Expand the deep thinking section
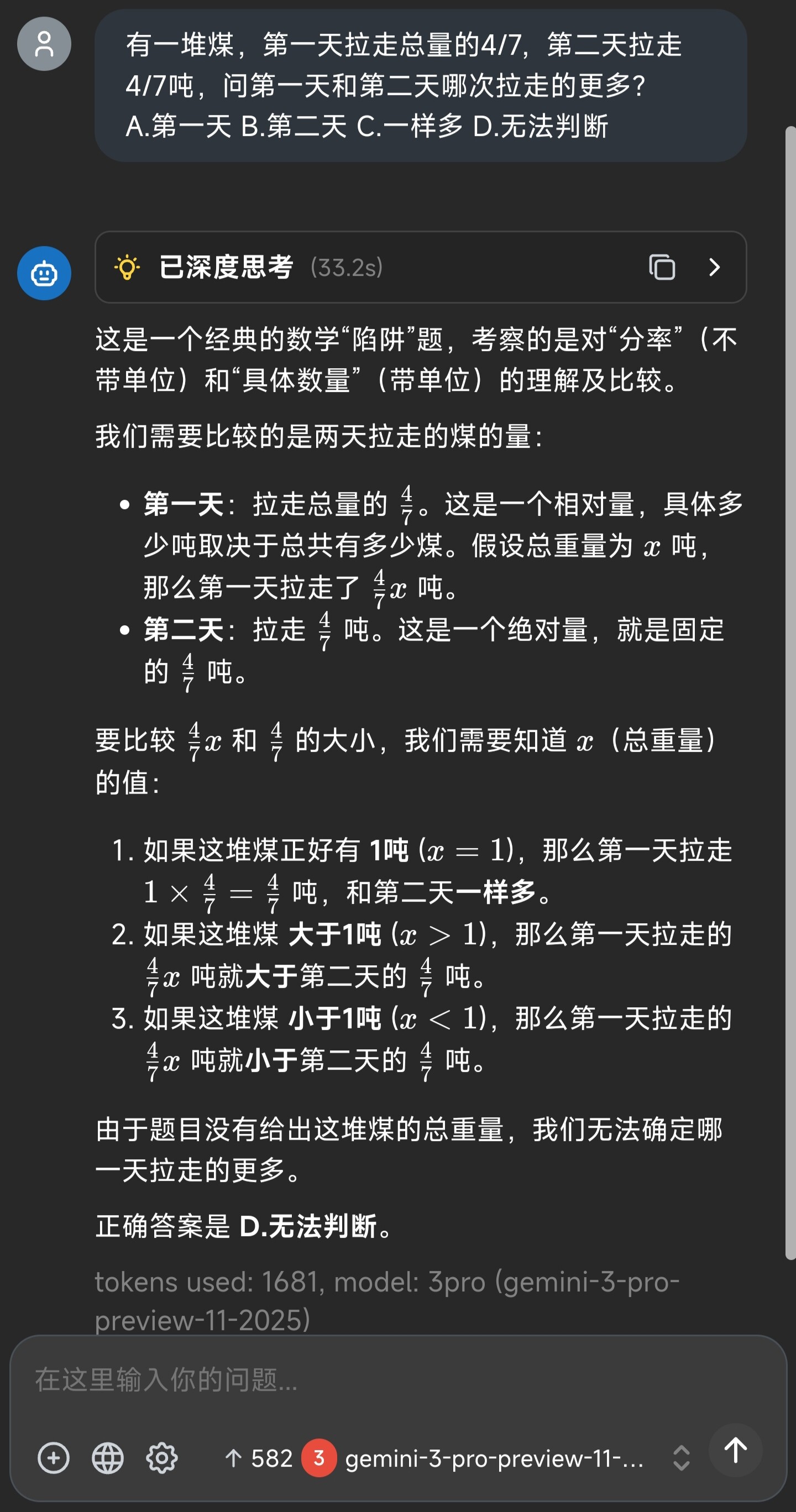796x1512 pixels. (x=714, y=267)
